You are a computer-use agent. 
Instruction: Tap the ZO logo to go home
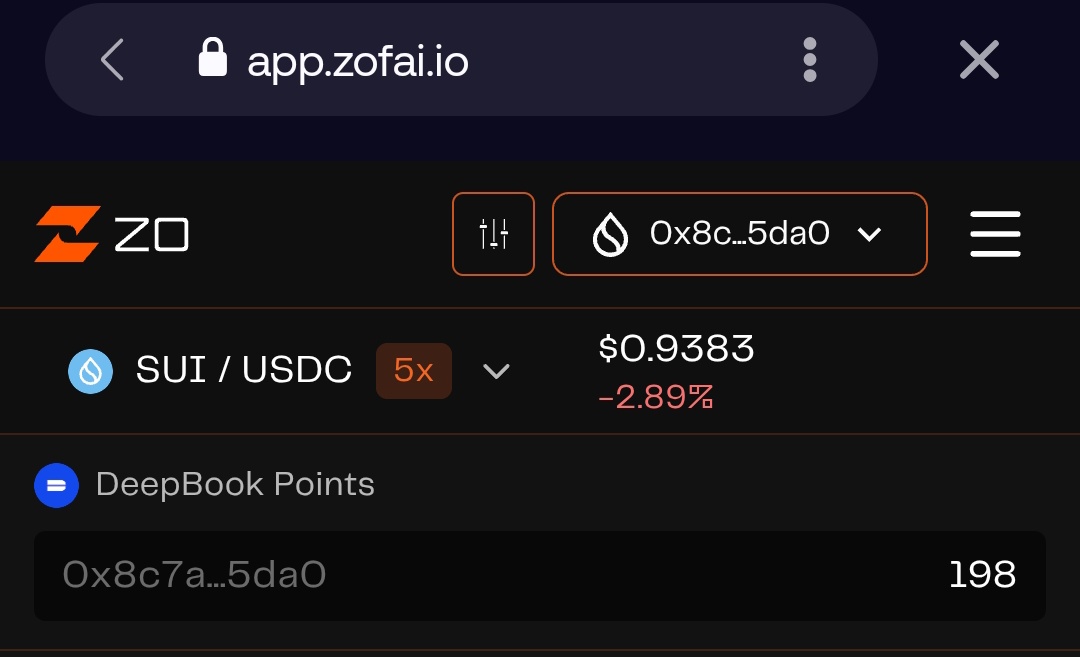tap(111, 234)
